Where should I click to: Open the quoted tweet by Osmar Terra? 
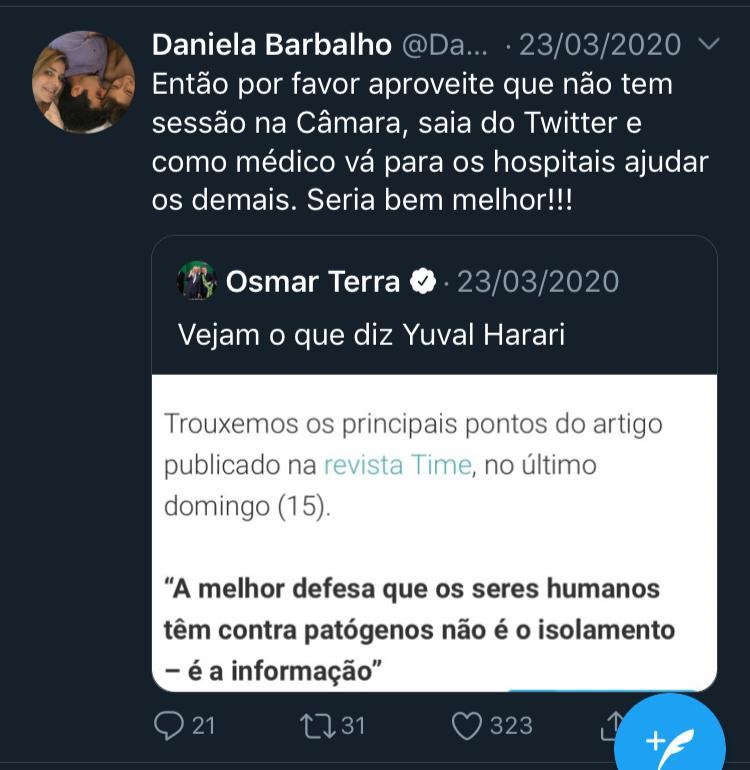[434, 332]
